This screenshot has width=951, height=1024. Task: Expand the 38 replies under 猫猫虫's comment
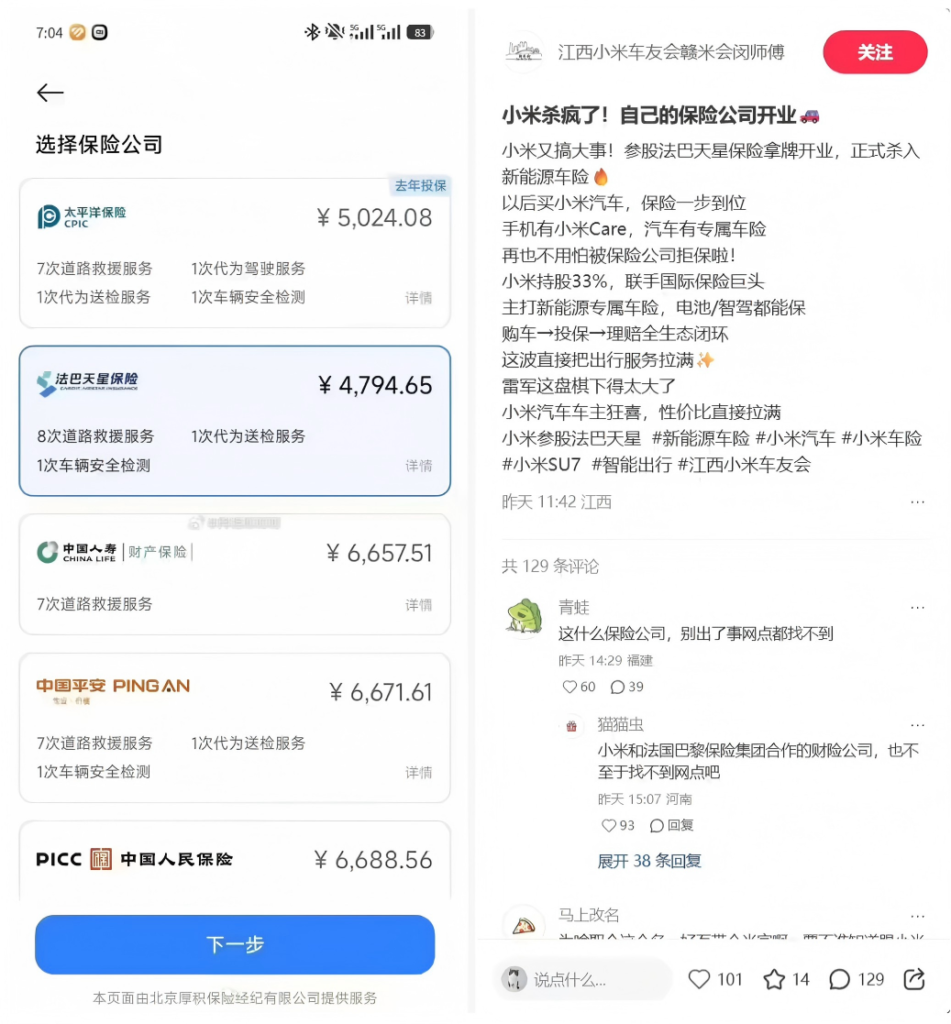coord(649,860)
